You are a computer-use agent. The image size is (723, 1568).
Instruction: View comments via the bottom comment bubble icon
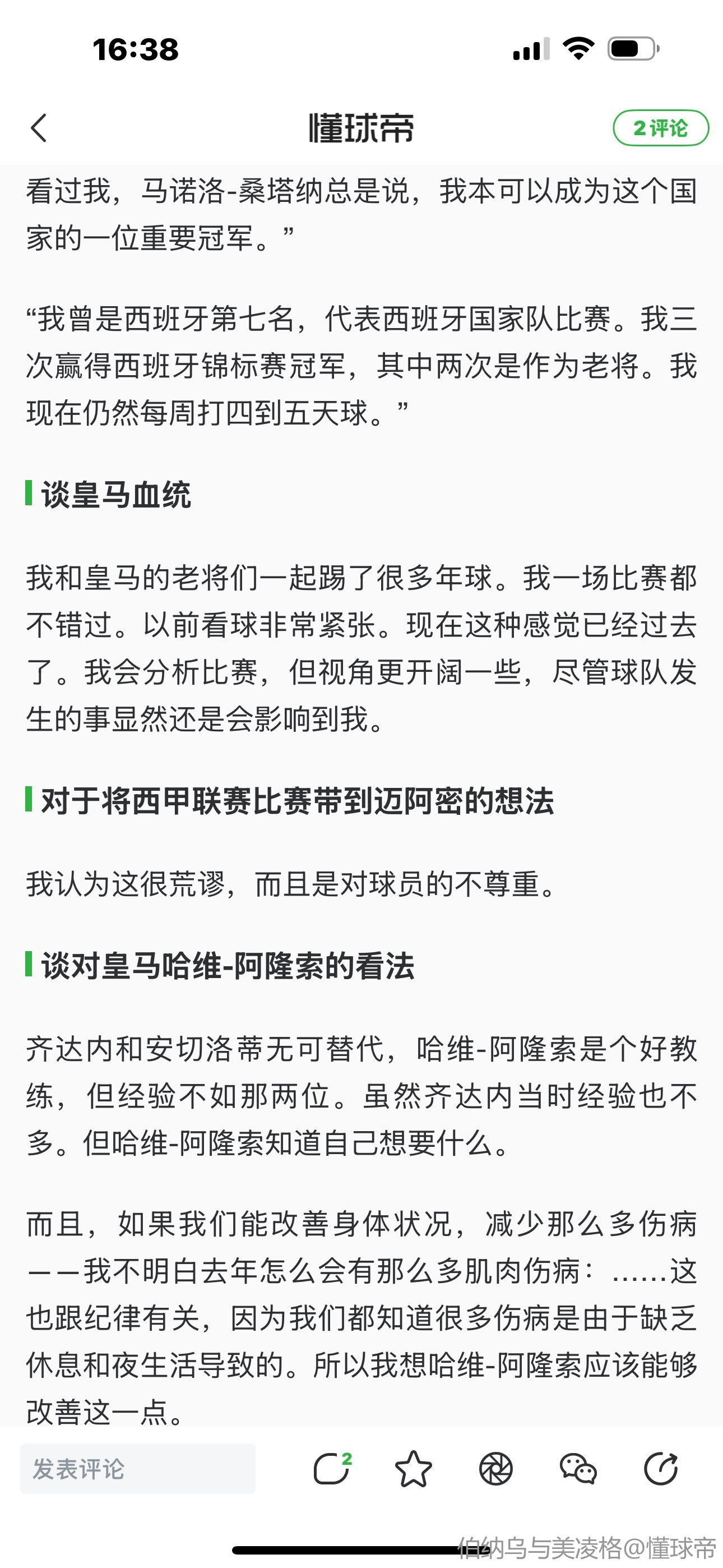[x=332, y=1469]
